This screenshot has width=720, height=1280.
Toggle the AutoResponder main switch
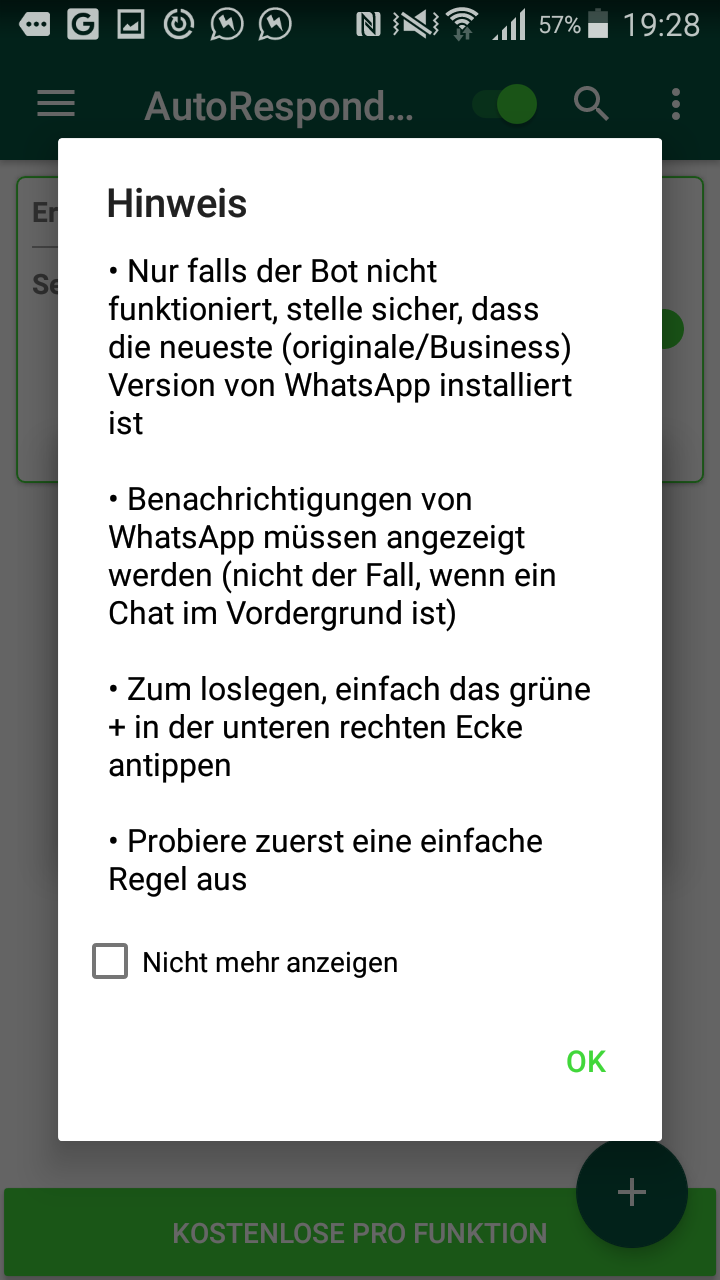point(505,104)
